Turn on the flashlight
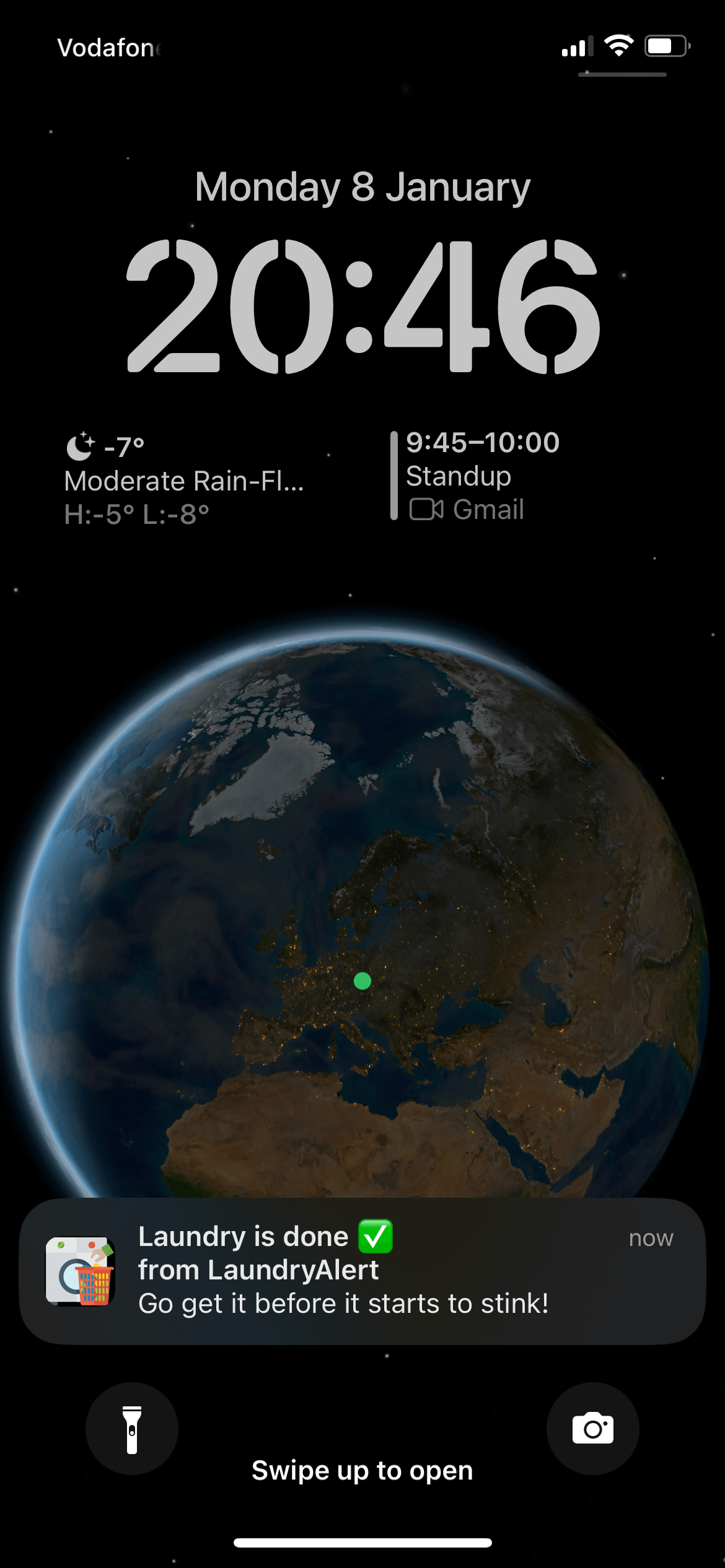 pyautogui.click(x=132, y=1429)
